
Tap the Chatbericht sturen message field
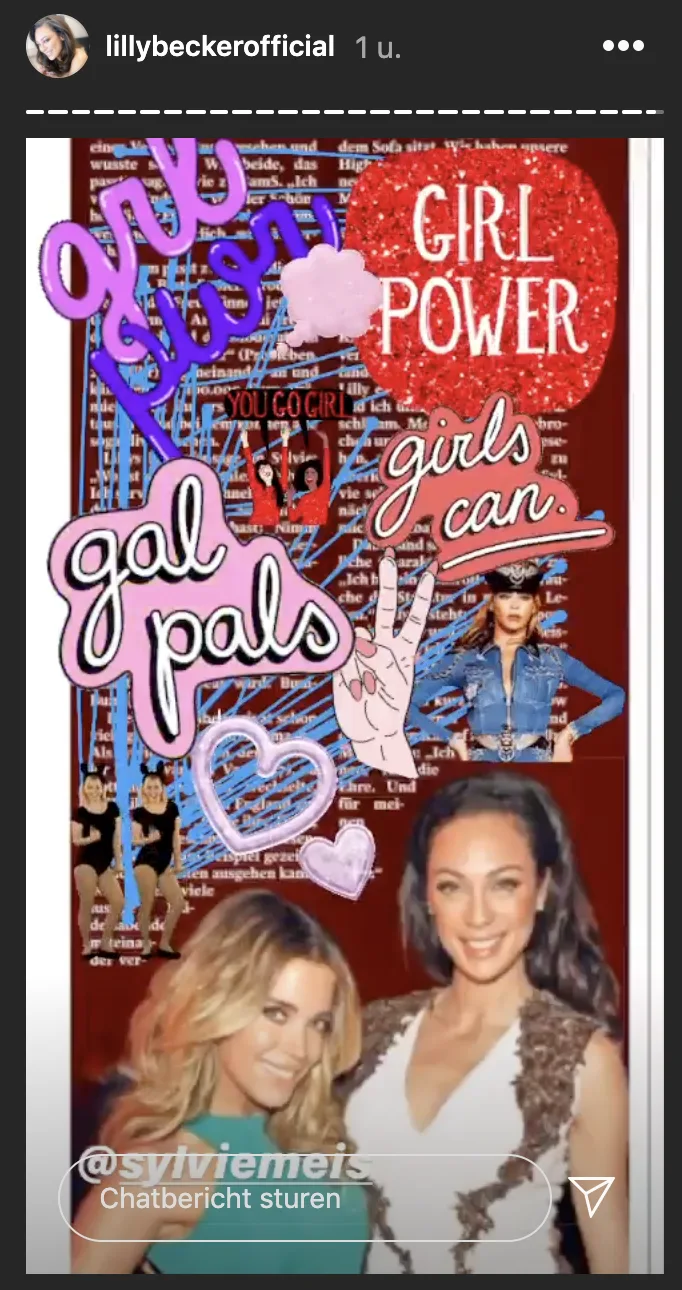tap(300, 1198)
